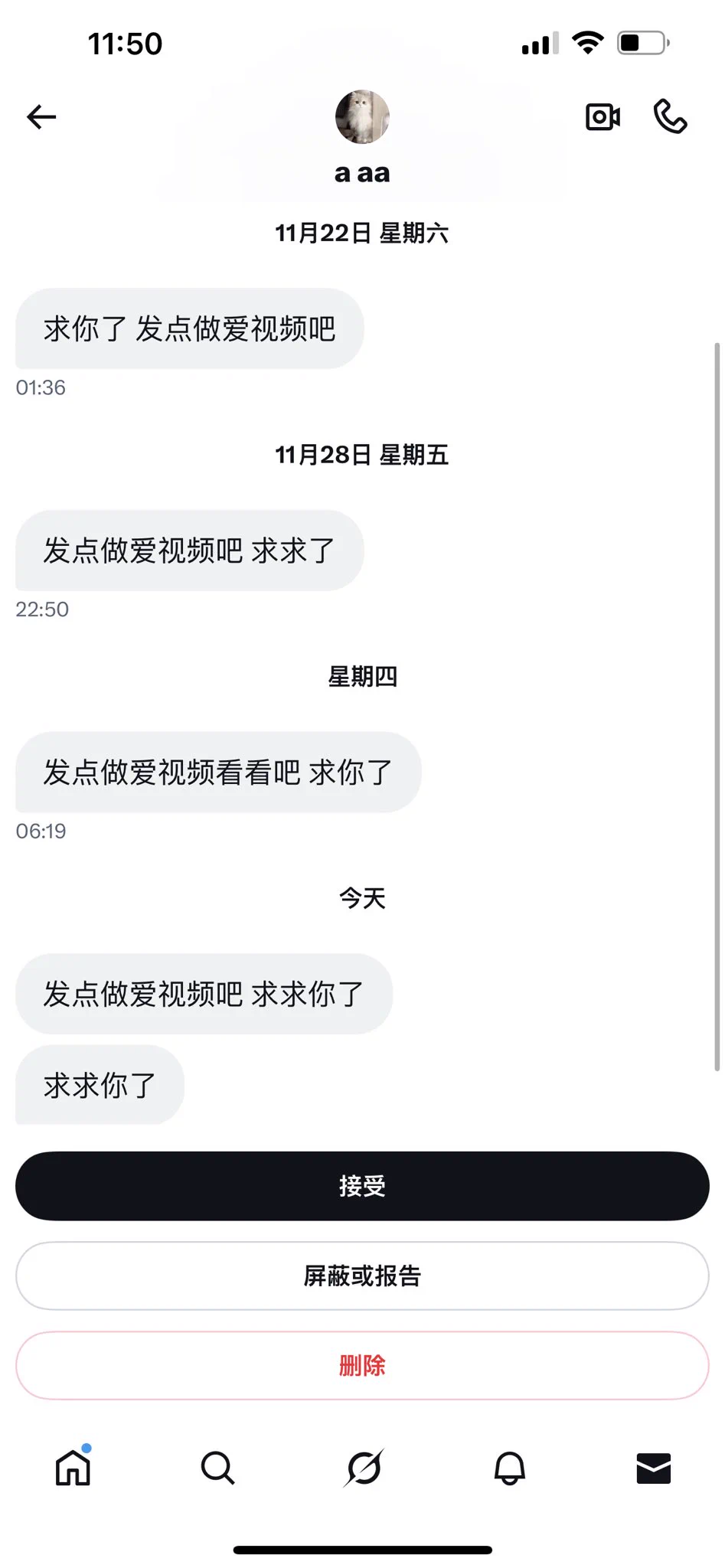
Task: Tap the red 删除 delete option
Action: 362,1365
